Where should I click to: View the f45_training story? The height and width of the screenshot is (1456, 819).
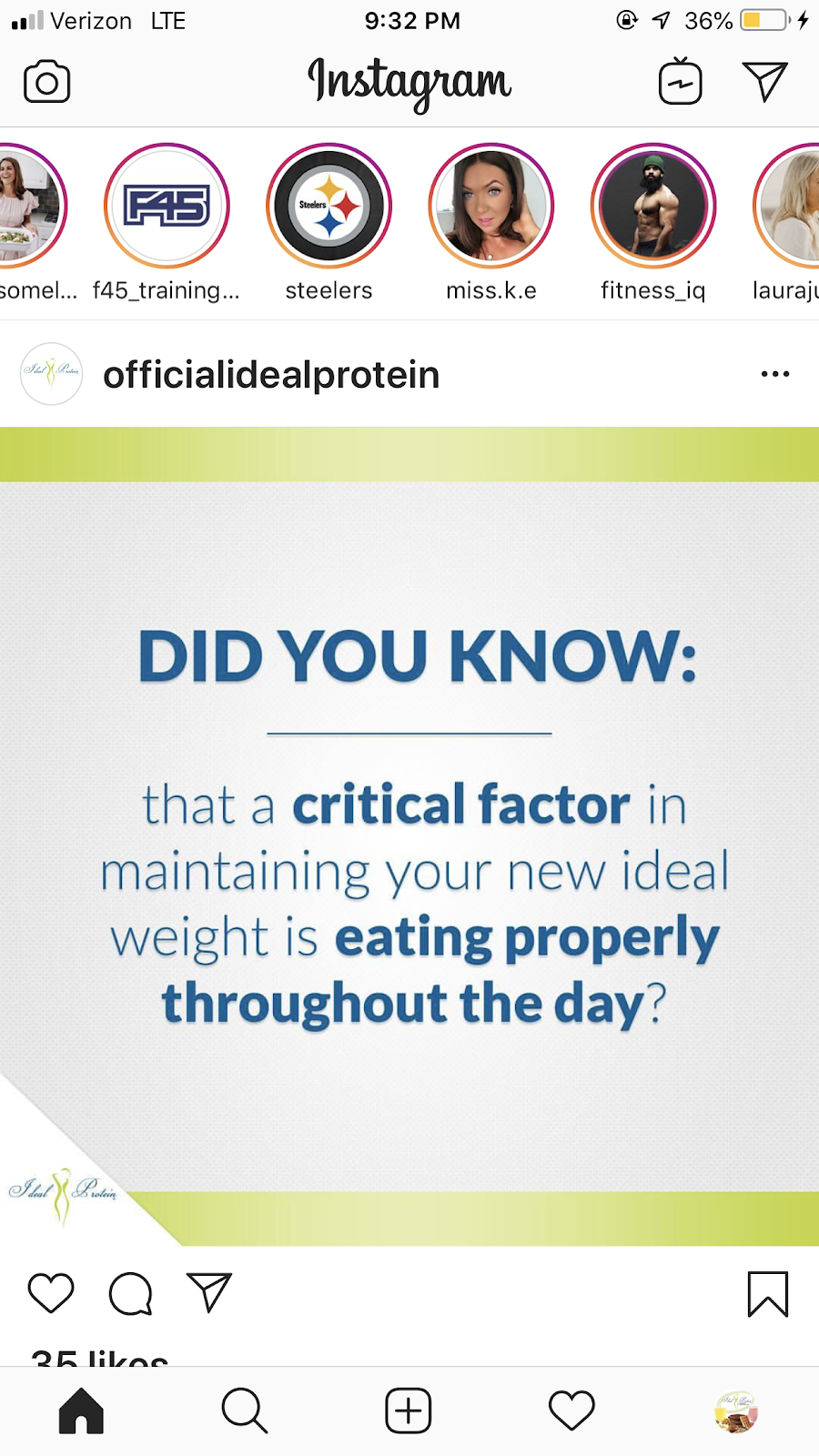[x=167, y=206]
